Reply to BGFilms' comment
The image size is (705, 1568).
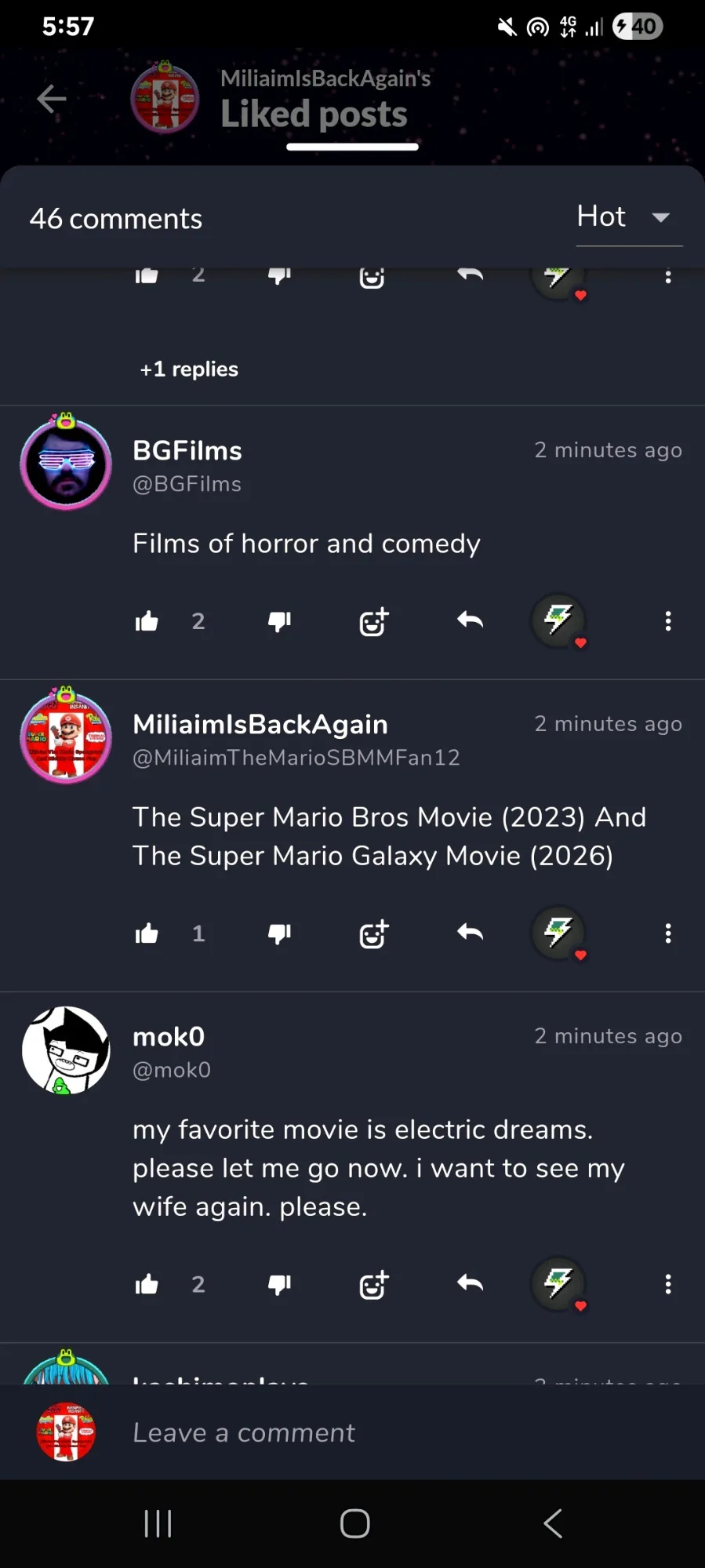[x=470, y=621]
